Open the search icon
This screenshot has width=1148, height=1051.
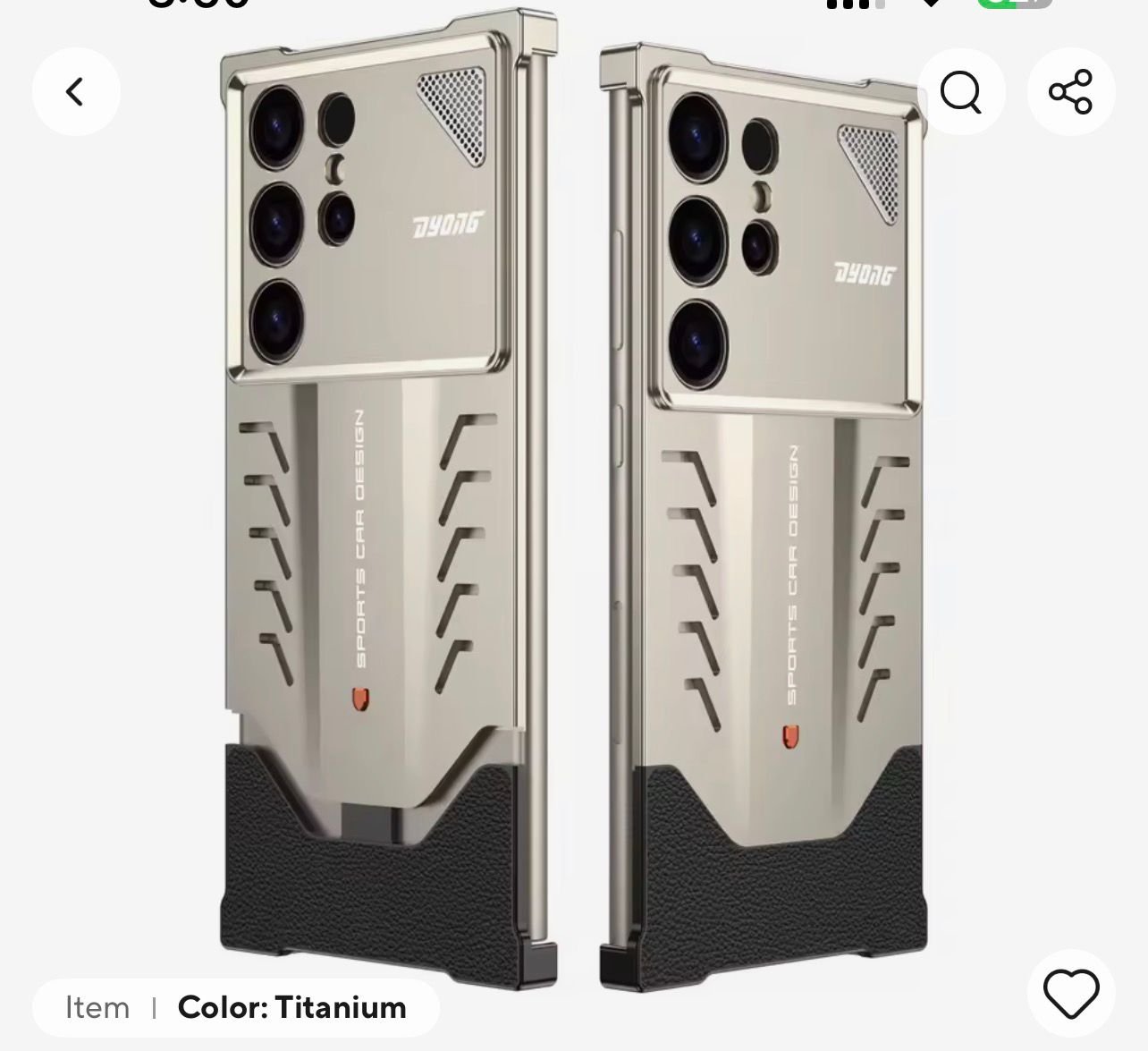click(961, 91)
